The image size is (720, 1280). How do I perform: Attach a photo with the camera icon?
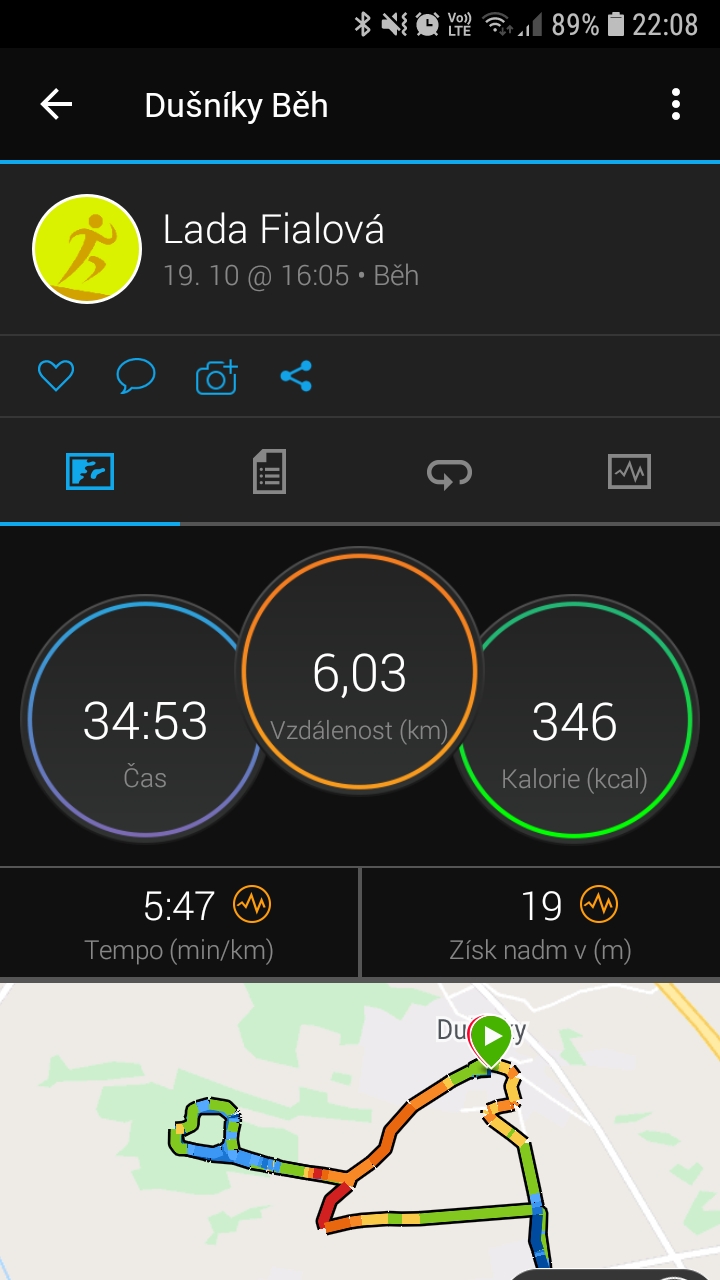point(217,376)
